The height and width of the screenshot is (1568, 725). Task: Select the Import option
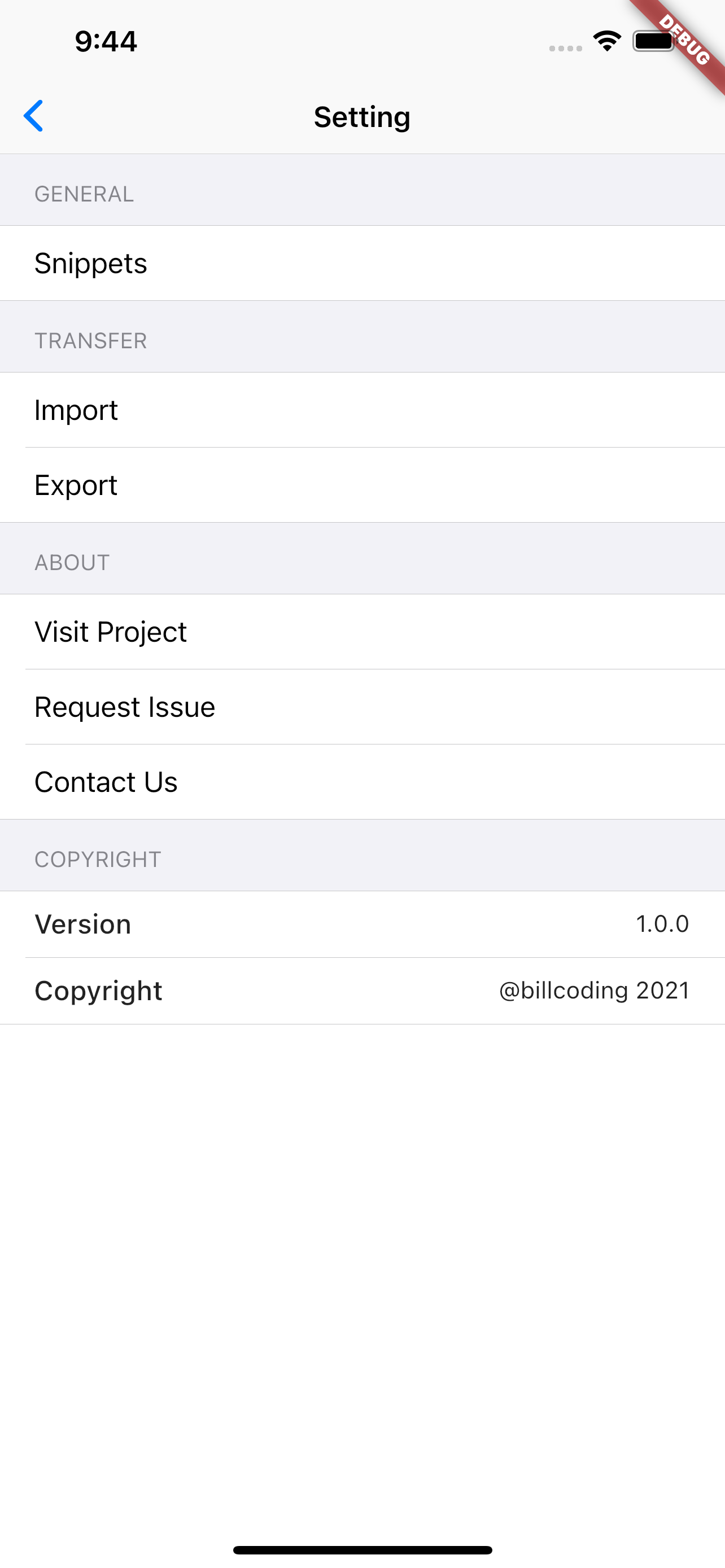(362, 410)
